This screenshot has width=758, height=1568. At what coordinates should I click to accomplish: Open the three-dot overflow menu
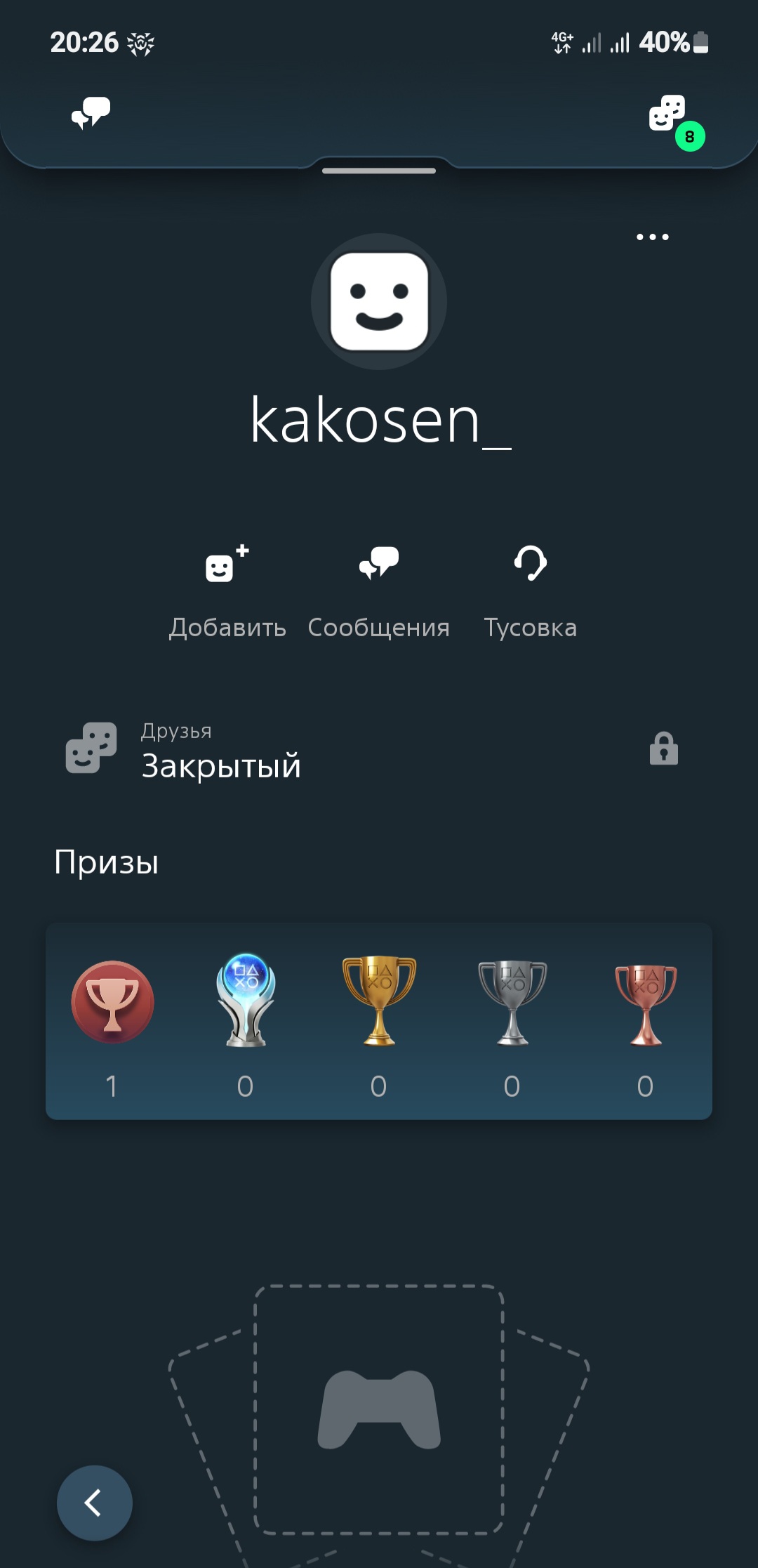pyautogui.click(x=652, y=237)
